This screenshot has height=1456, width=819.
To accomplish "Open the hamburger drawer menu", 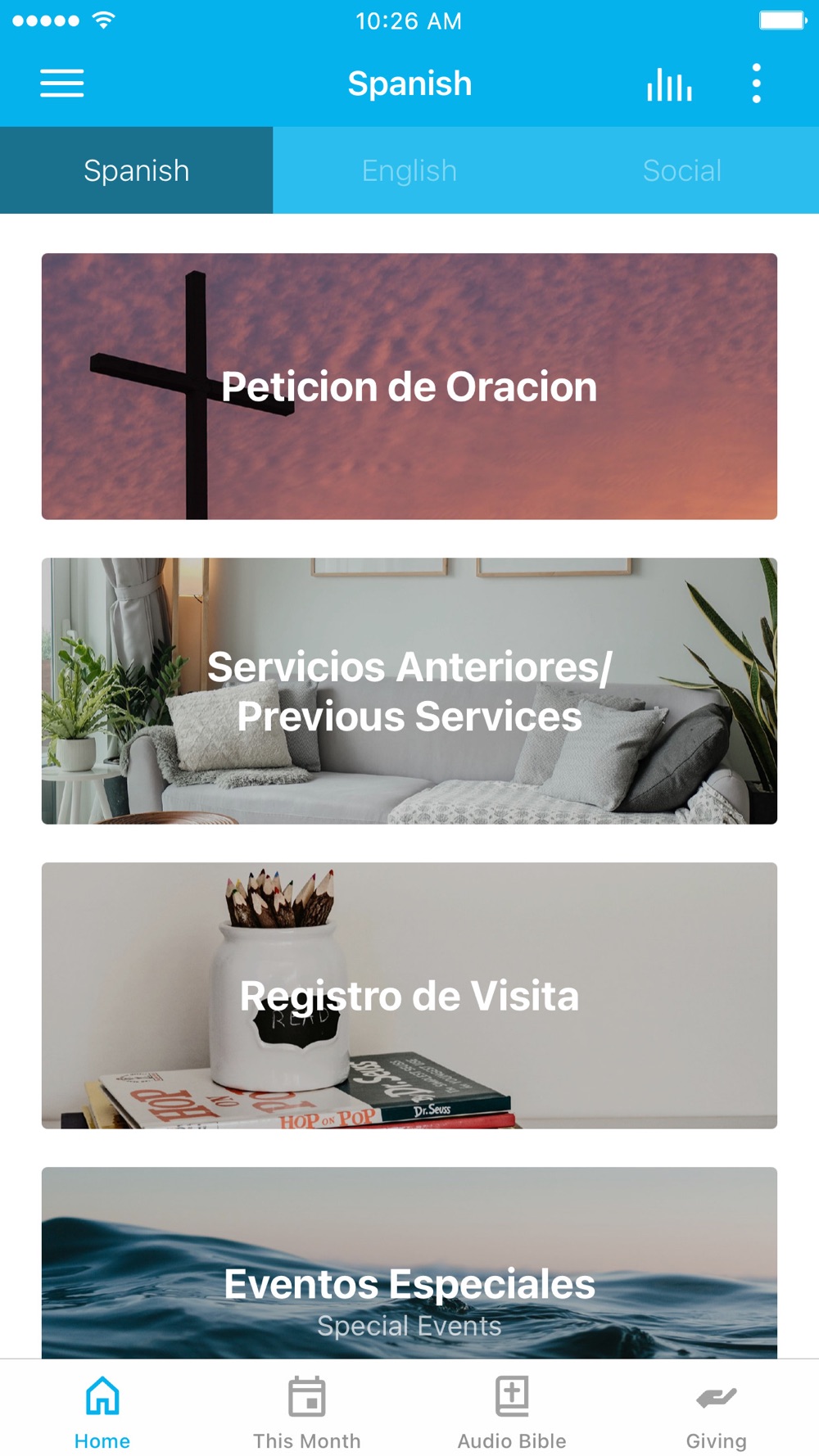I will pyautogui.click(x=62, y=84).
